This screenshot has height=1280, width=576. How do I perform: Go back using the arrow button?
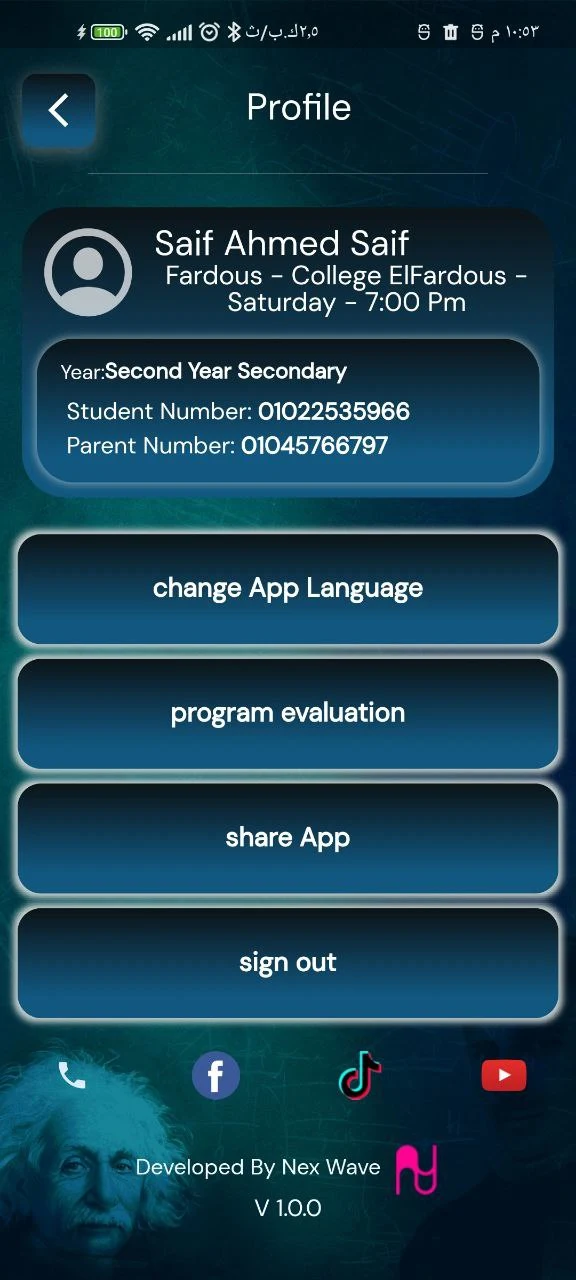tap(59, 110)
